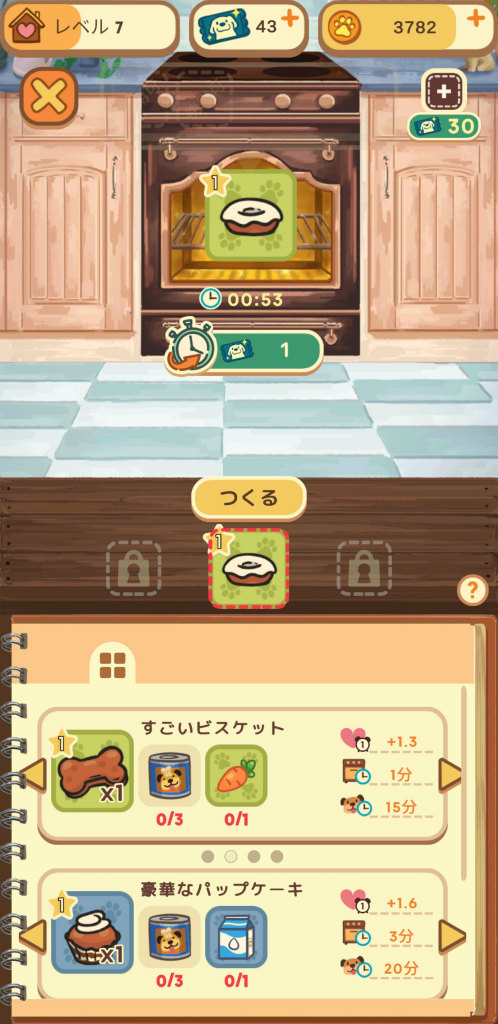Go to next recipe of すごいビスケット
Image resolution: width=498 pixels, height=1024 pixels.
click(450, 775)
